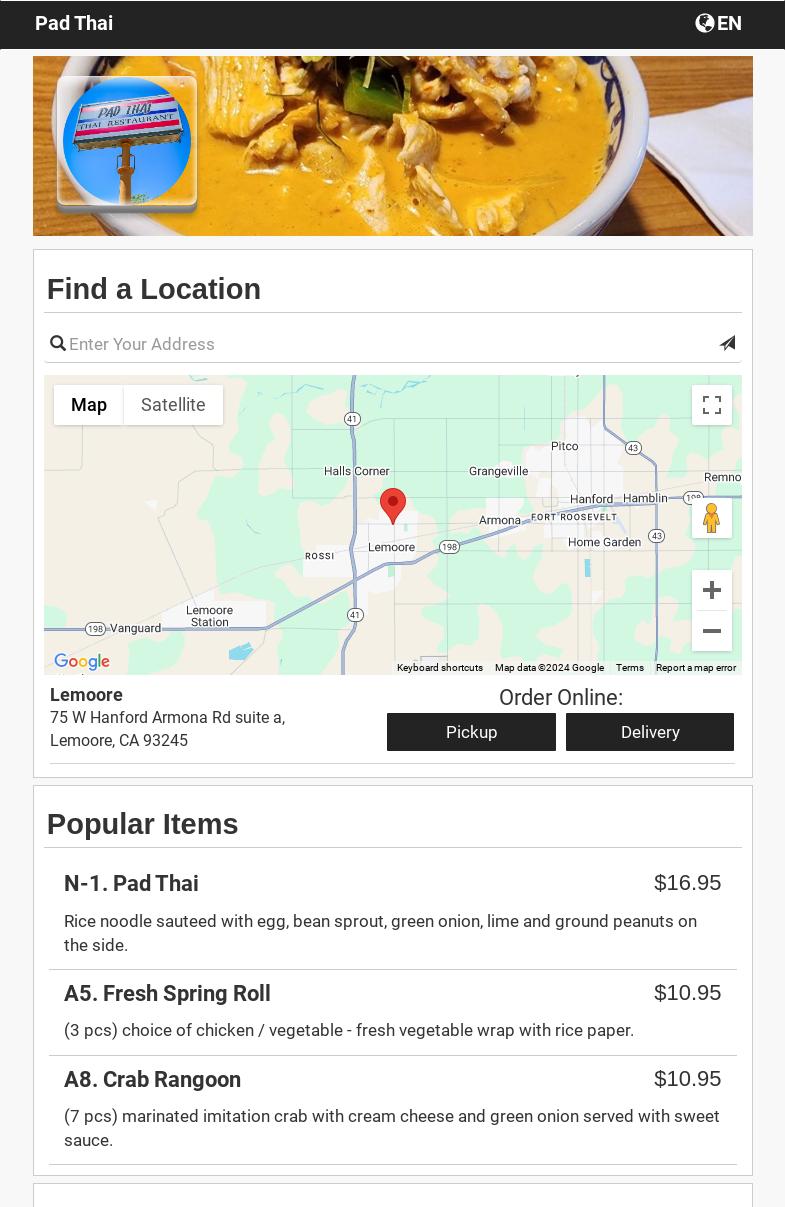
Task: Use current location arrow icon
Action: (727, 343)
